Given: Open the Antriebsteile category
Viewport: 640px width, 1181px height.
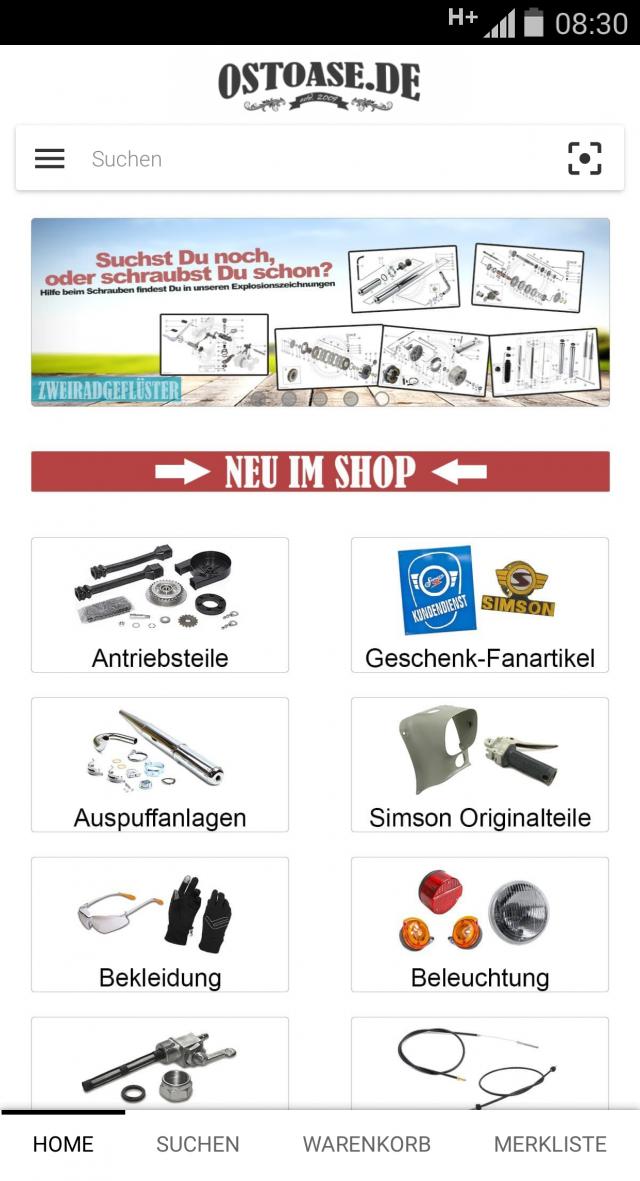Looking at the screenshot, I should click(x=160, y=604).
